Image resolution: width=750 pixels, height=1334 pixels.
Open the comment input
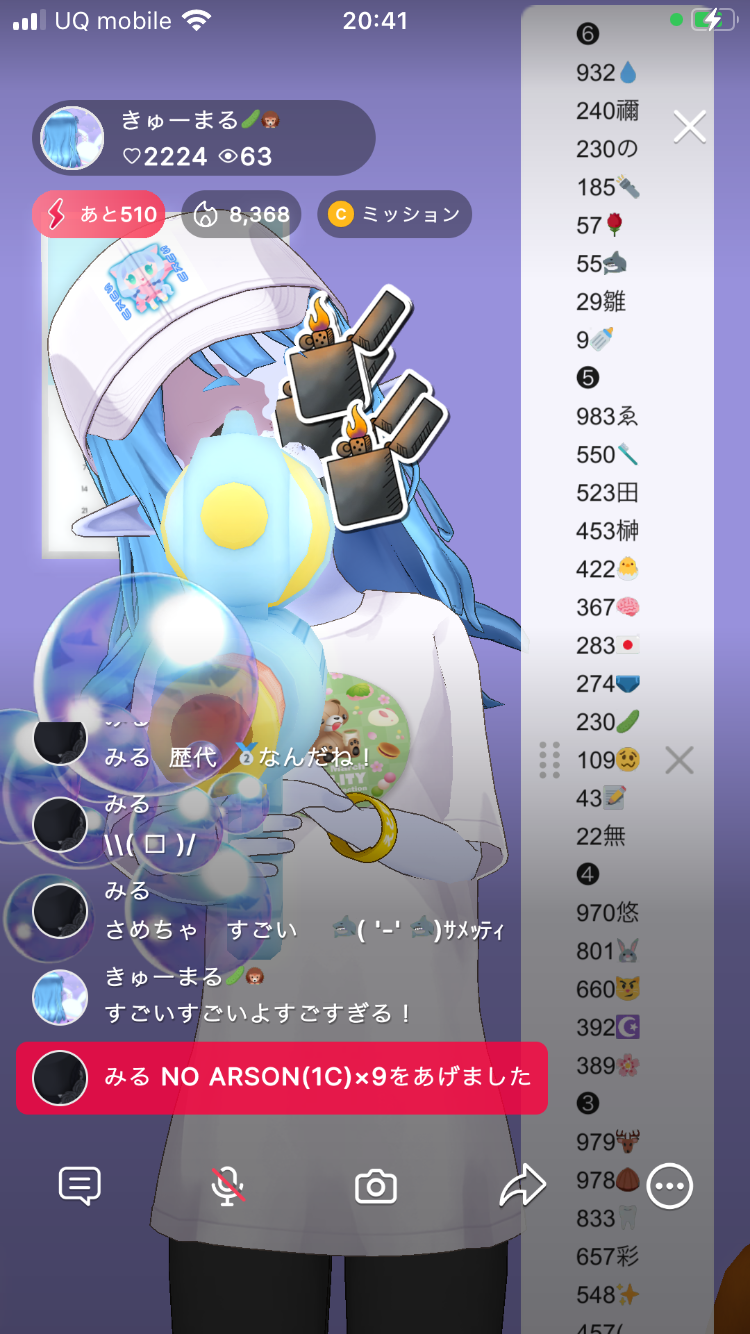coord(80,1186)
